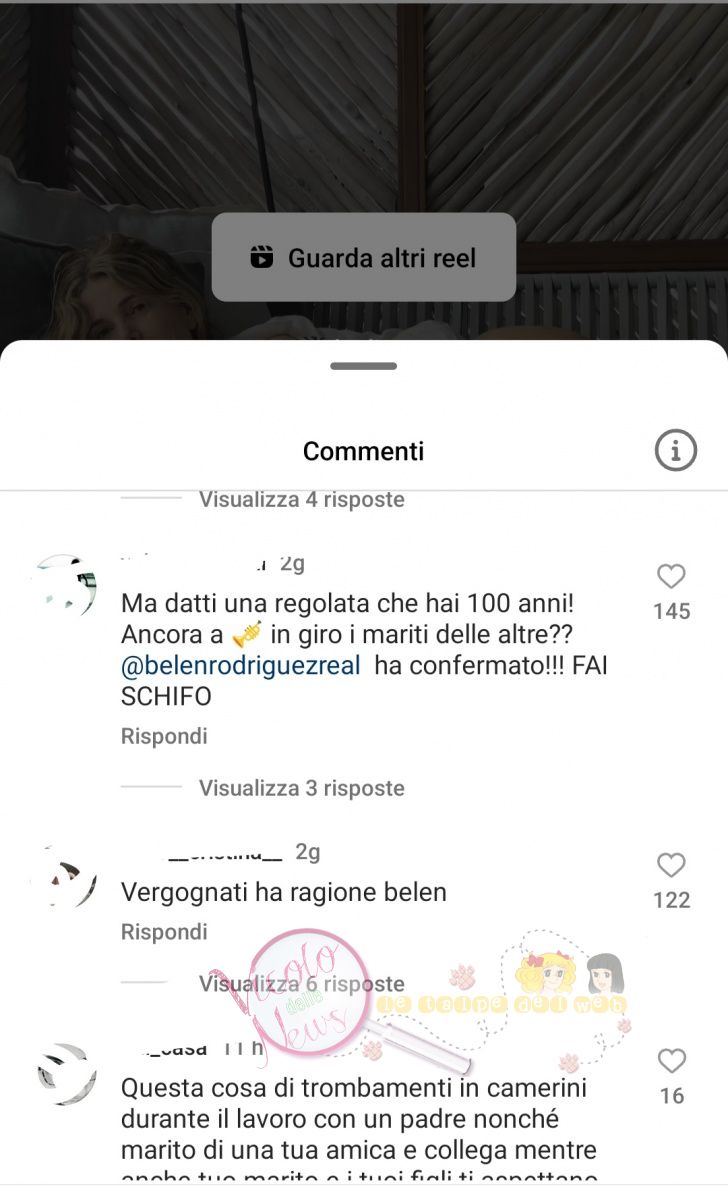Expand Visualizza 3 risposte
The width and height of the screenshot is (728, 1200).
tap(301, 788)
